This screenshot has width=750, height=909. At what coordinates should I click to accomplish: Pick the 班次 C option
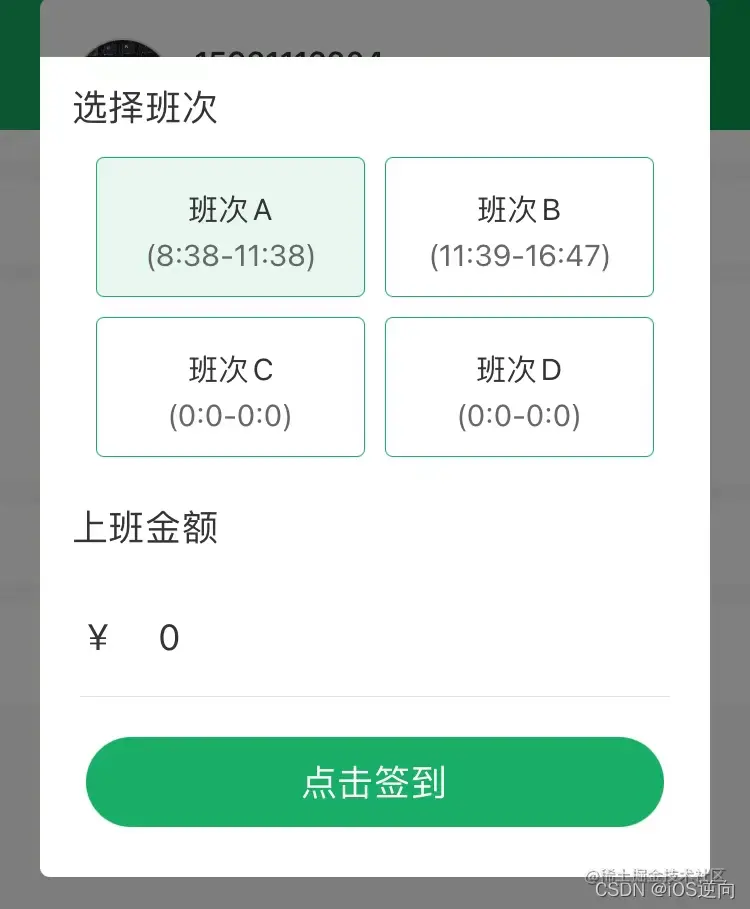click(230, 387)
